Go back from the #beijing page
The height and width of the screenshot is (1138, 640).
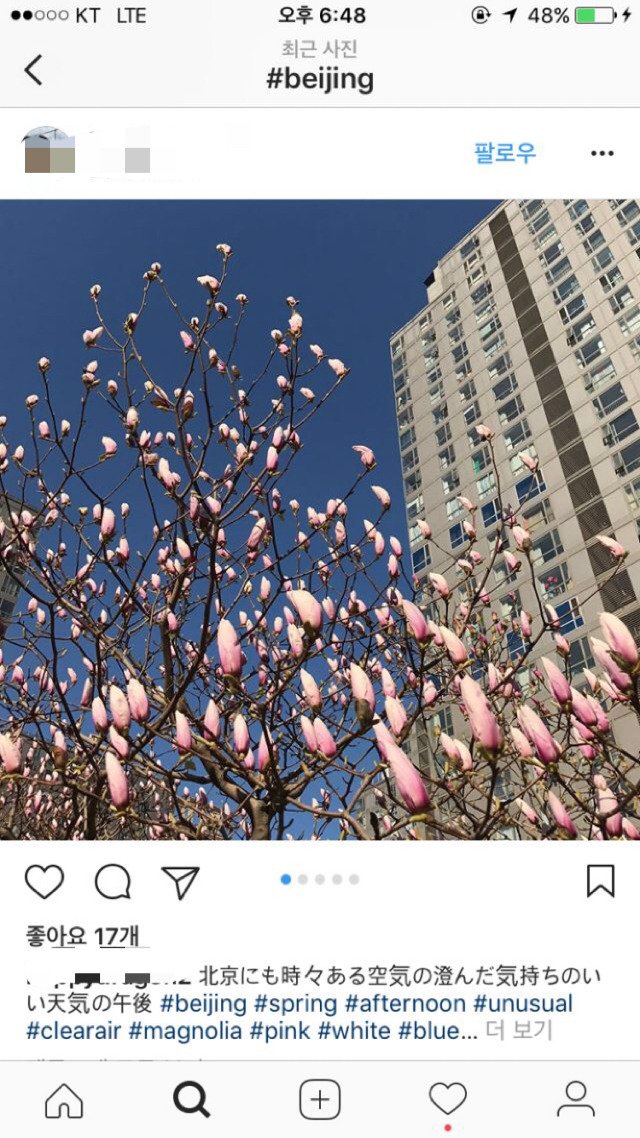tap(34, 70)
